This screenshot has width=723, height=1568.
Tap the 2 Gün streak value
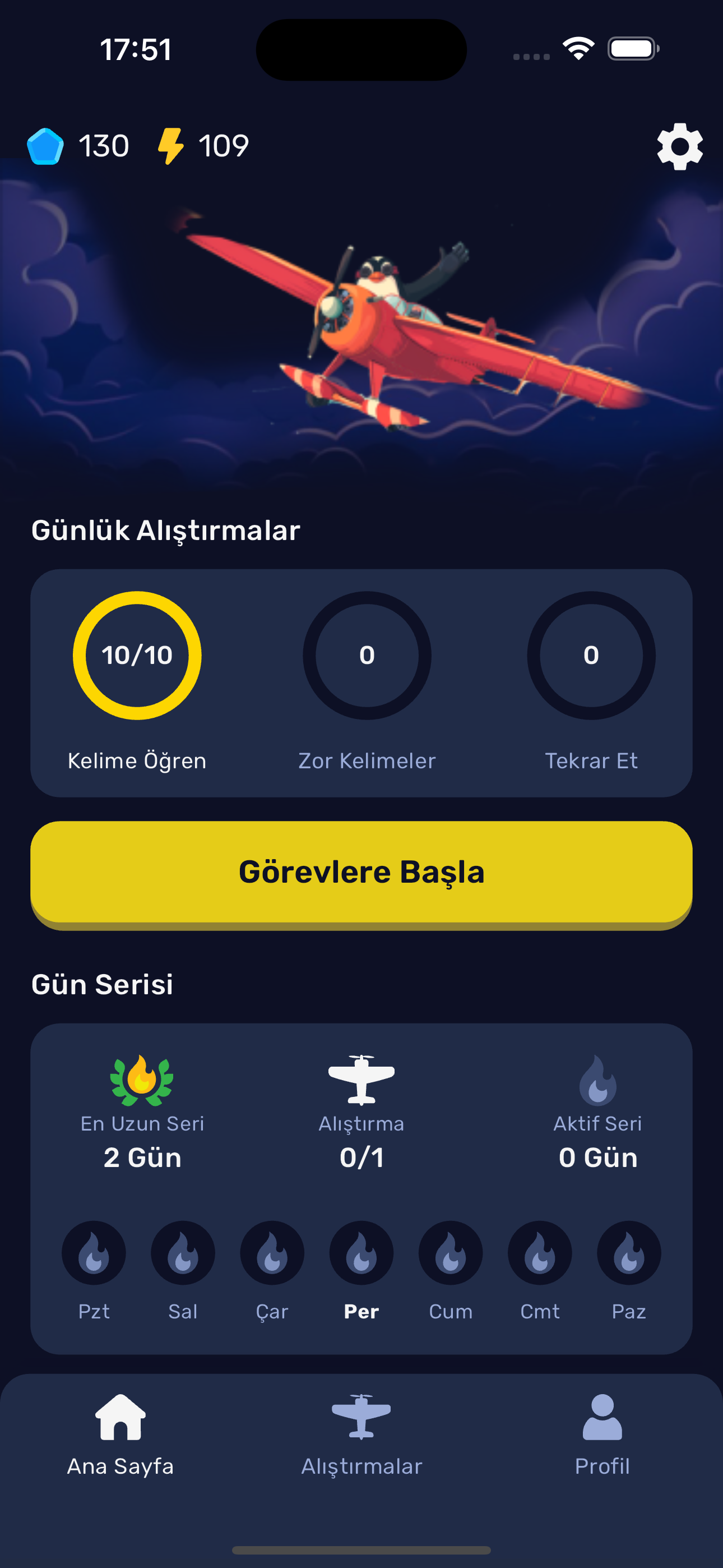[x=141, y=1159]
